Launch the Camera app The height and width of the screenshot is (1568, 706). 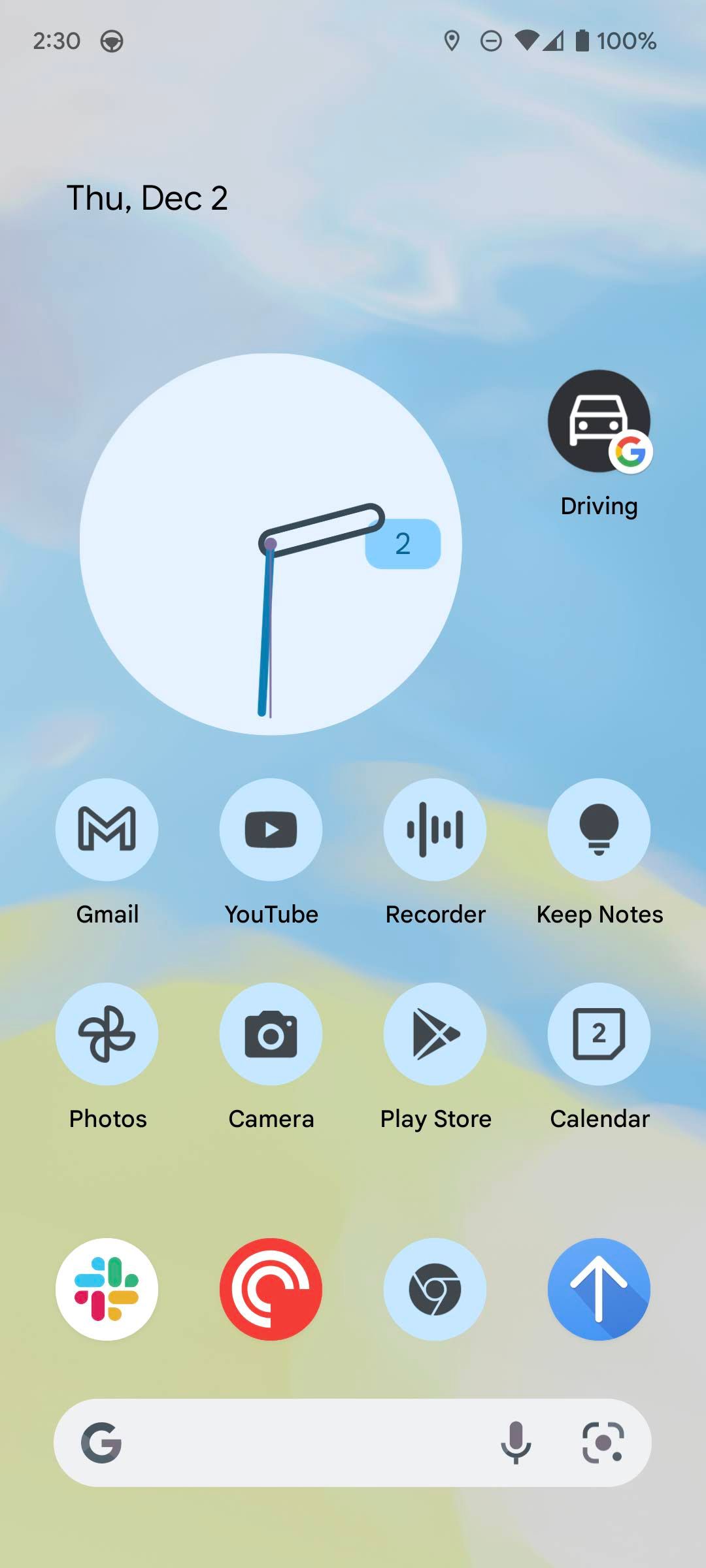(x=271, y=1034)
